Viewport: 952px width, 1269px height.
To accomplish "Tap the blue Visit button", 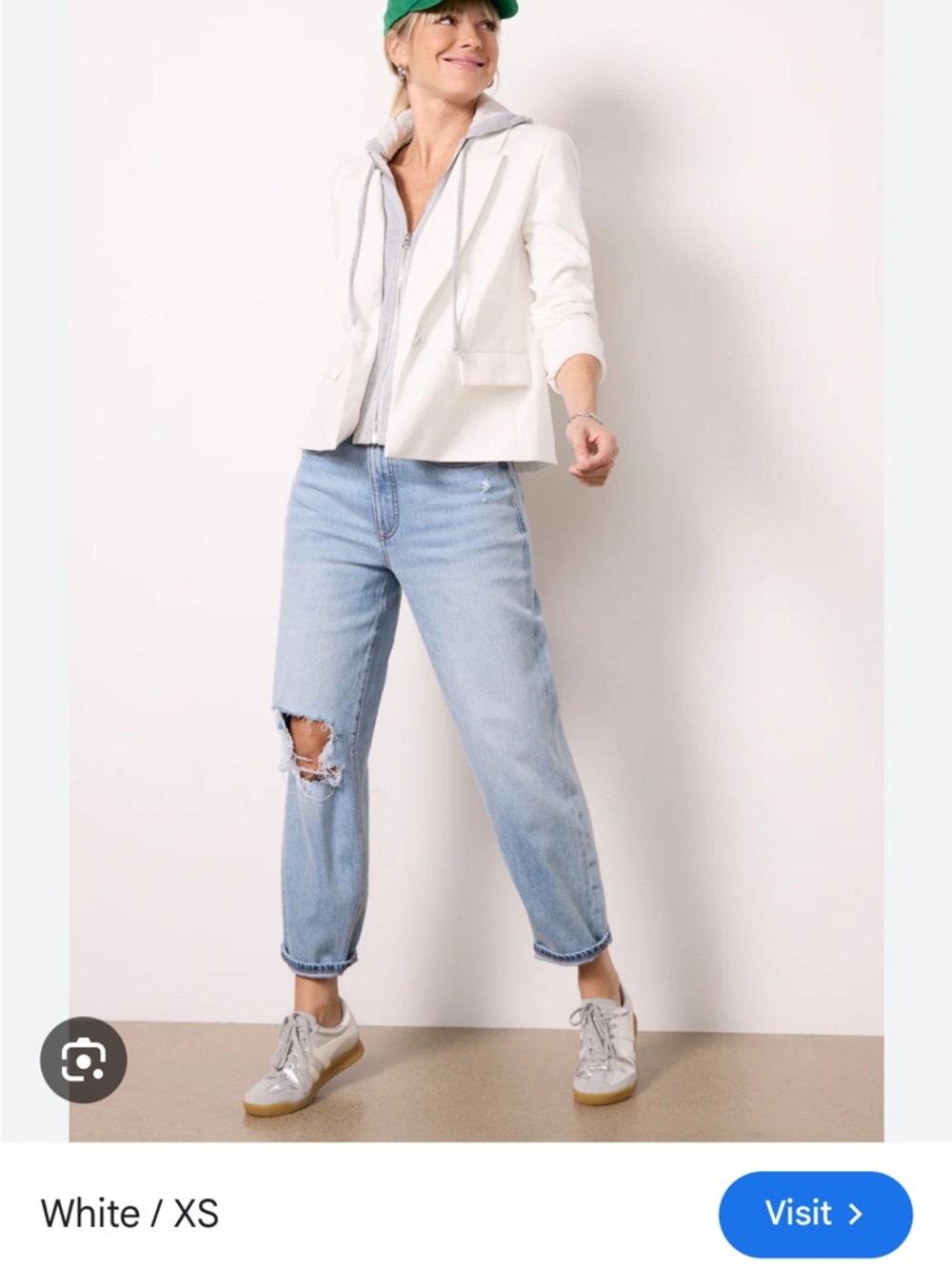I will tap(815, 1214).
